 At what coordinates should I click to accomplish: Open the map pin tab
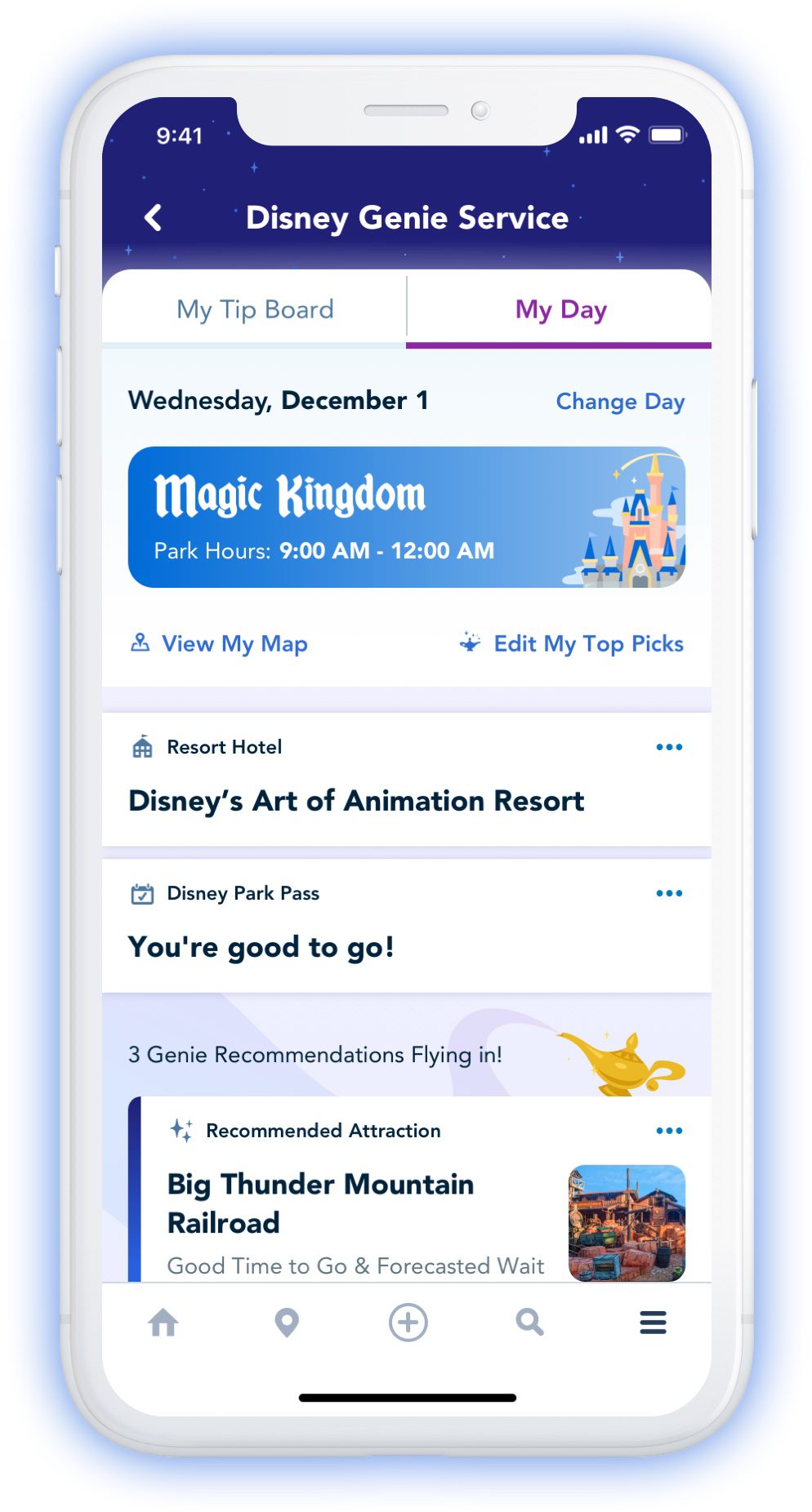pyautogui.click(x=287, y=1323)
